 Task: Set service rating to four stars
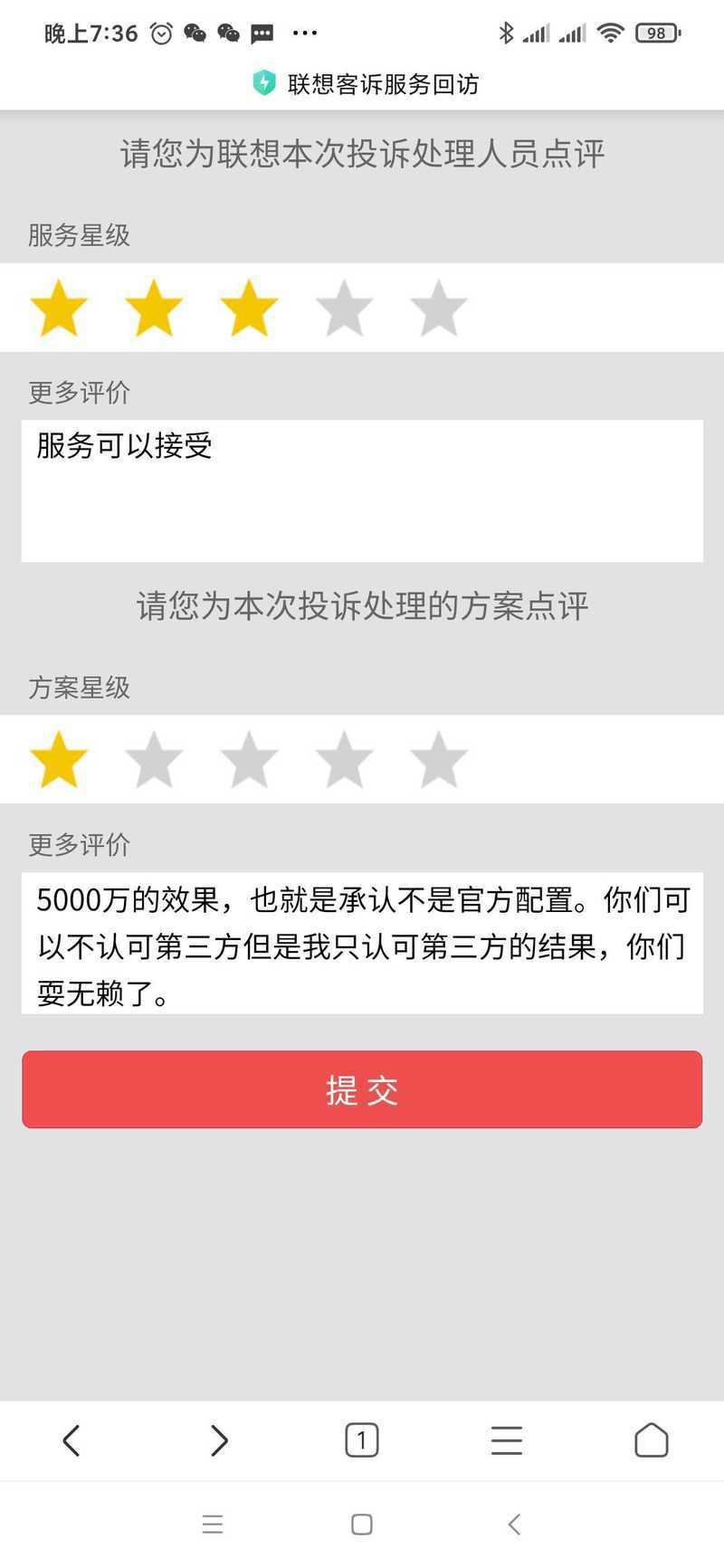pyautogui.click(x=344, y=308)
